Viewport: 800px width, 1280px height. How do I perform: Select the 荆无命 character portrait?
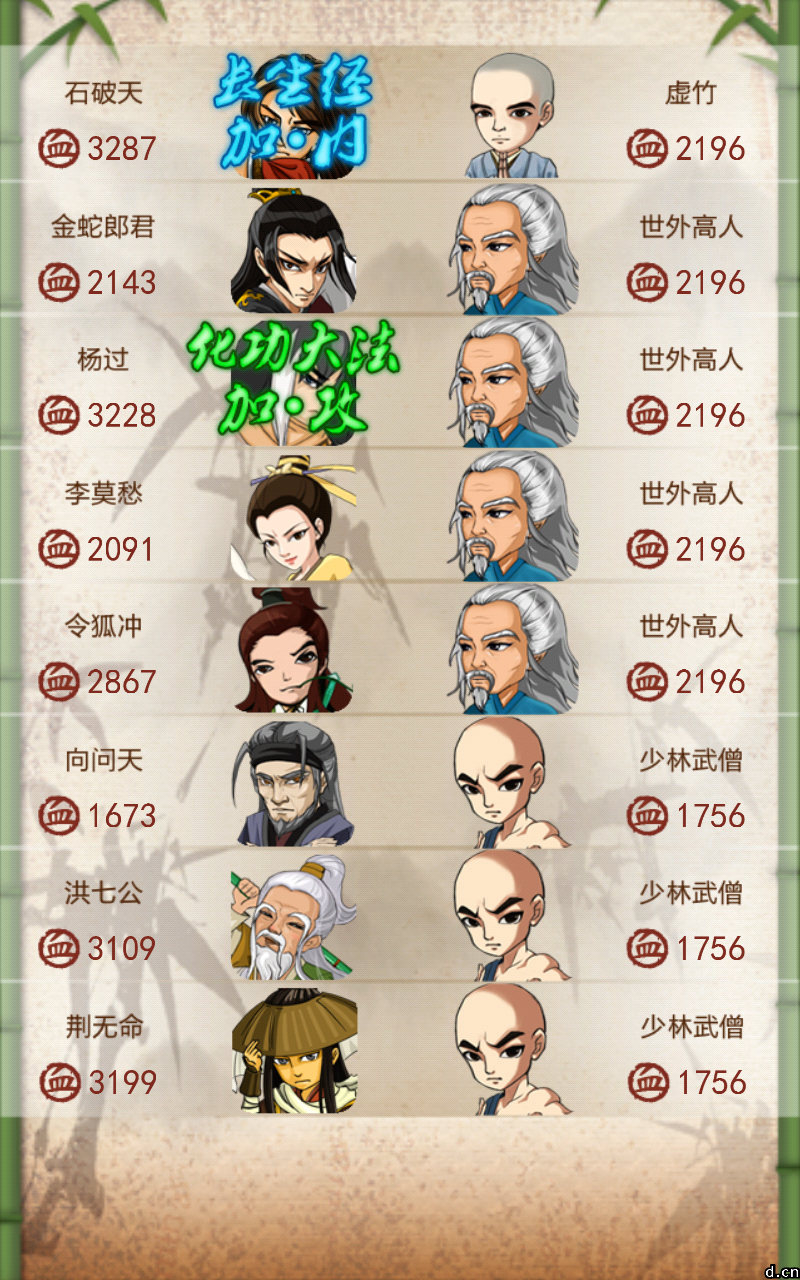[293, 1051]
